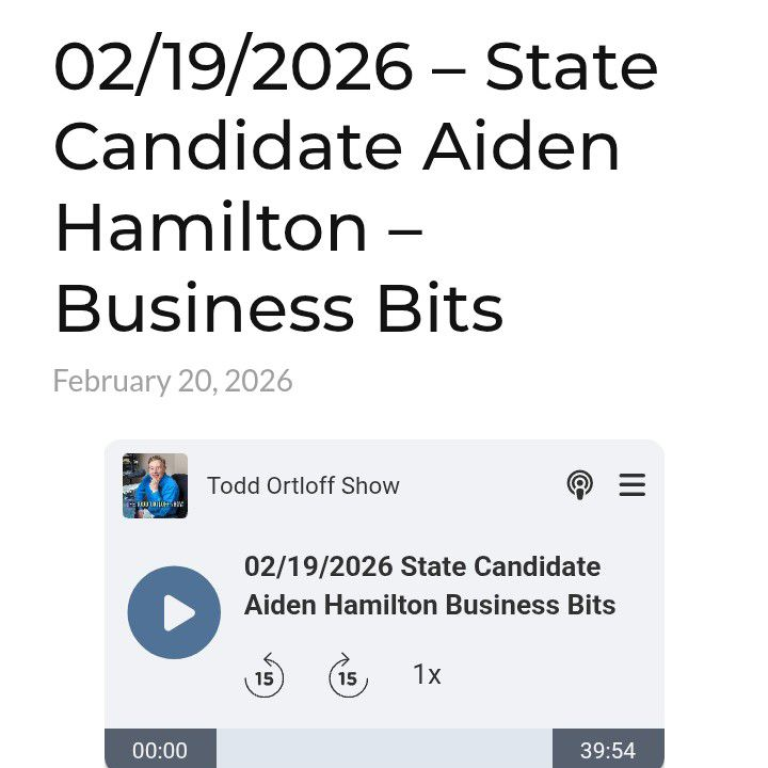The width and height of the screenshot is (768, 768).
Task: Open the podcast subscribe icon
Action: coord(579,485)
